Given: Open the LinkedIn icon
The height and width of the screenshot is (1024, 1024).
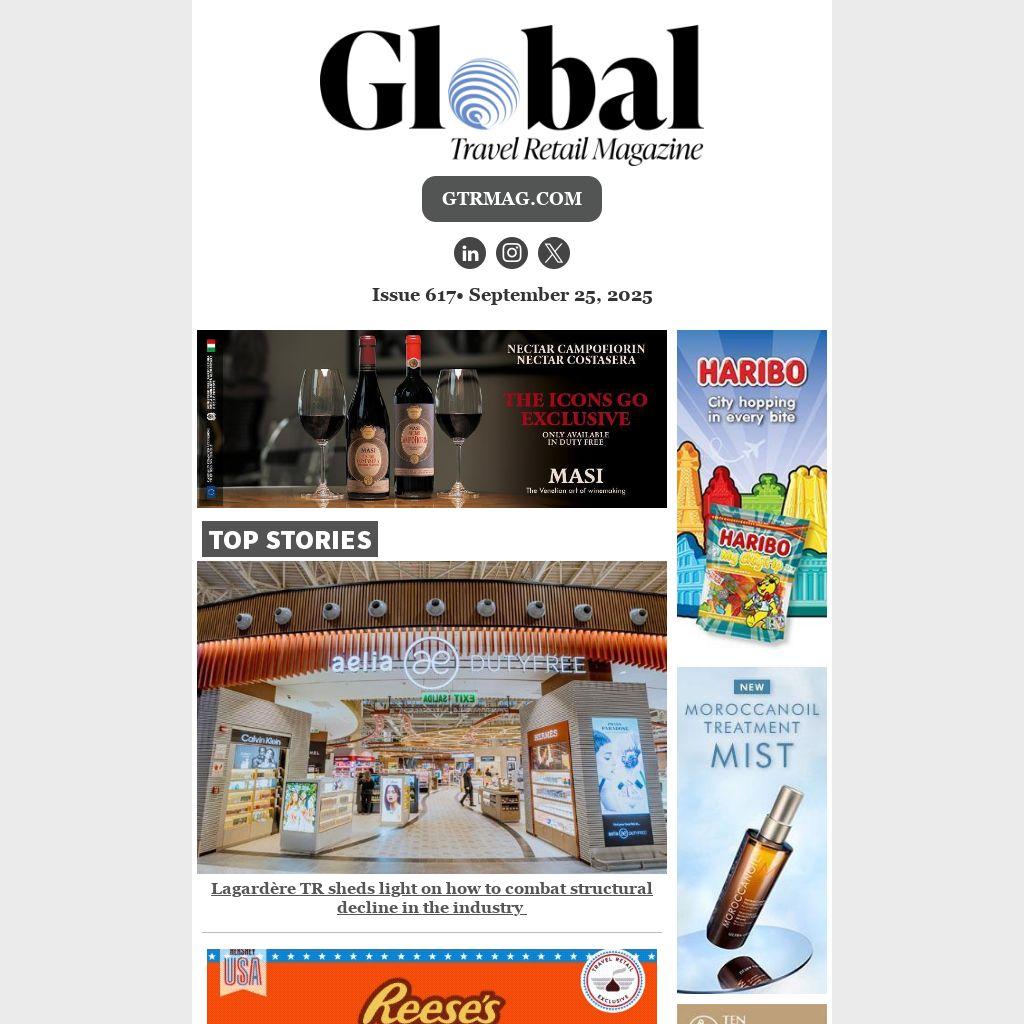Looking at the screenshot, I should click(x=470, y=253).
